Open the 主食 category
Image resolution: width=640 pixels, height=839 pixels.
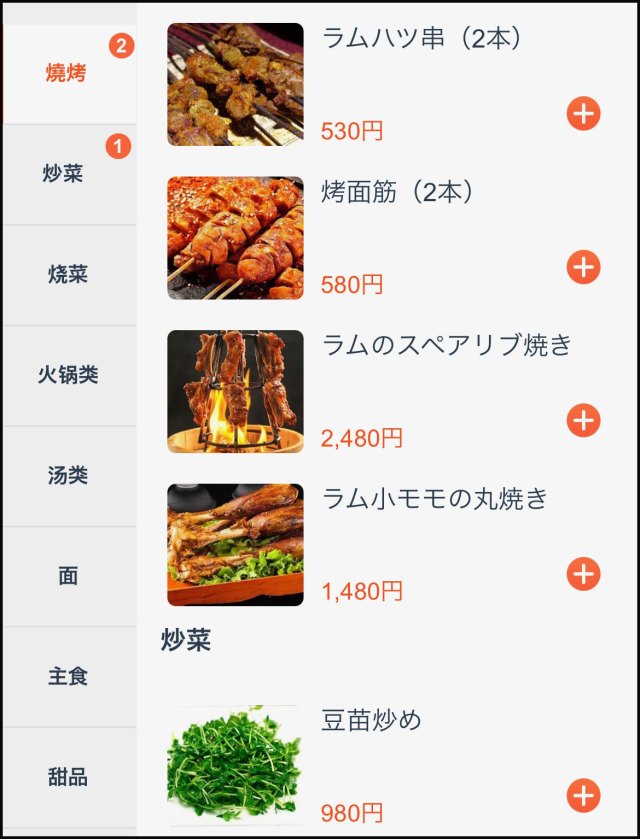(68, 677)
